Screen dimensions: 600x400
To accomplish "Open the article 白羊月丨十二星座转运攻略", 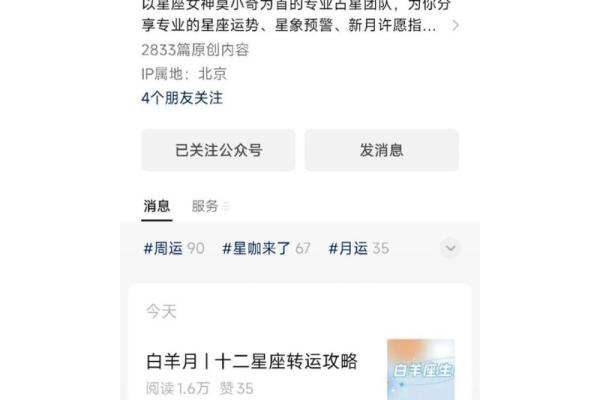I will click(x=252, y=361).
